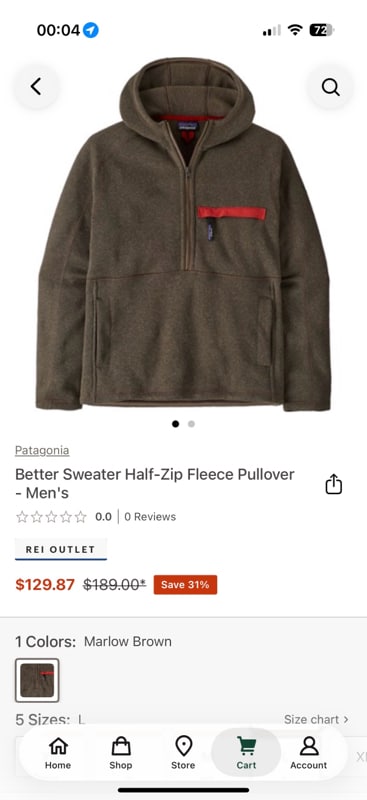Go back using the arrow icon
367x800 pixels.
coord(36,87)
